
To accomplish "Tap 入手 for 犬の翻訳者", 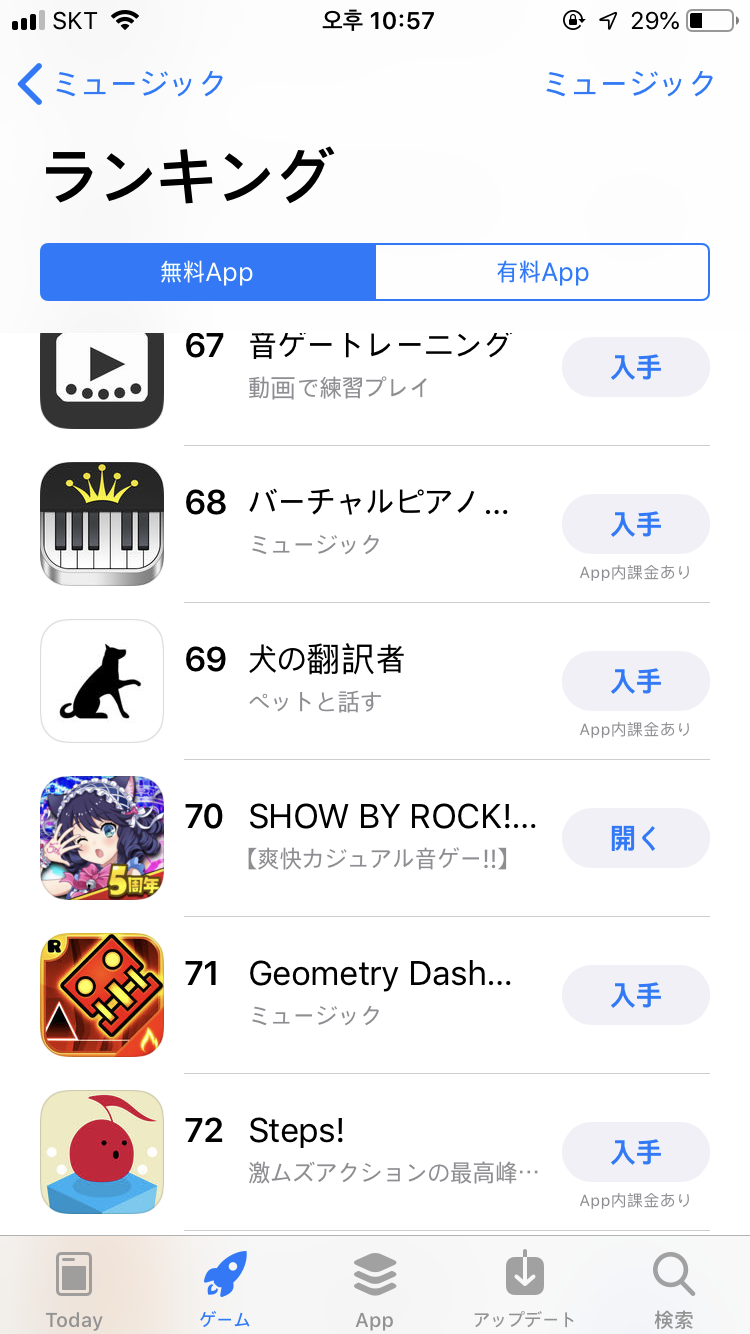I will 635,681.
